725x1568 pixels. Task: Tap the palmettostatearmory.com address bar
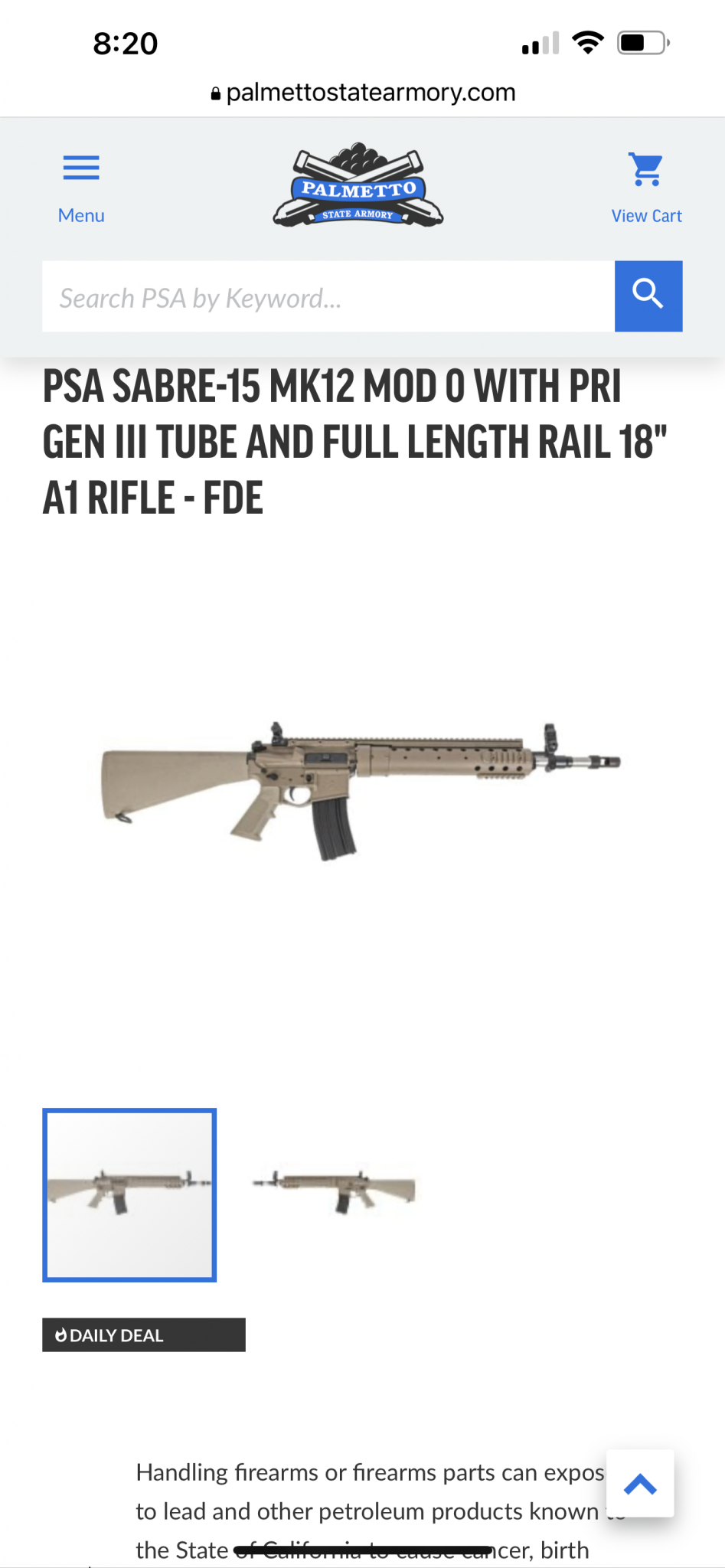363,93
